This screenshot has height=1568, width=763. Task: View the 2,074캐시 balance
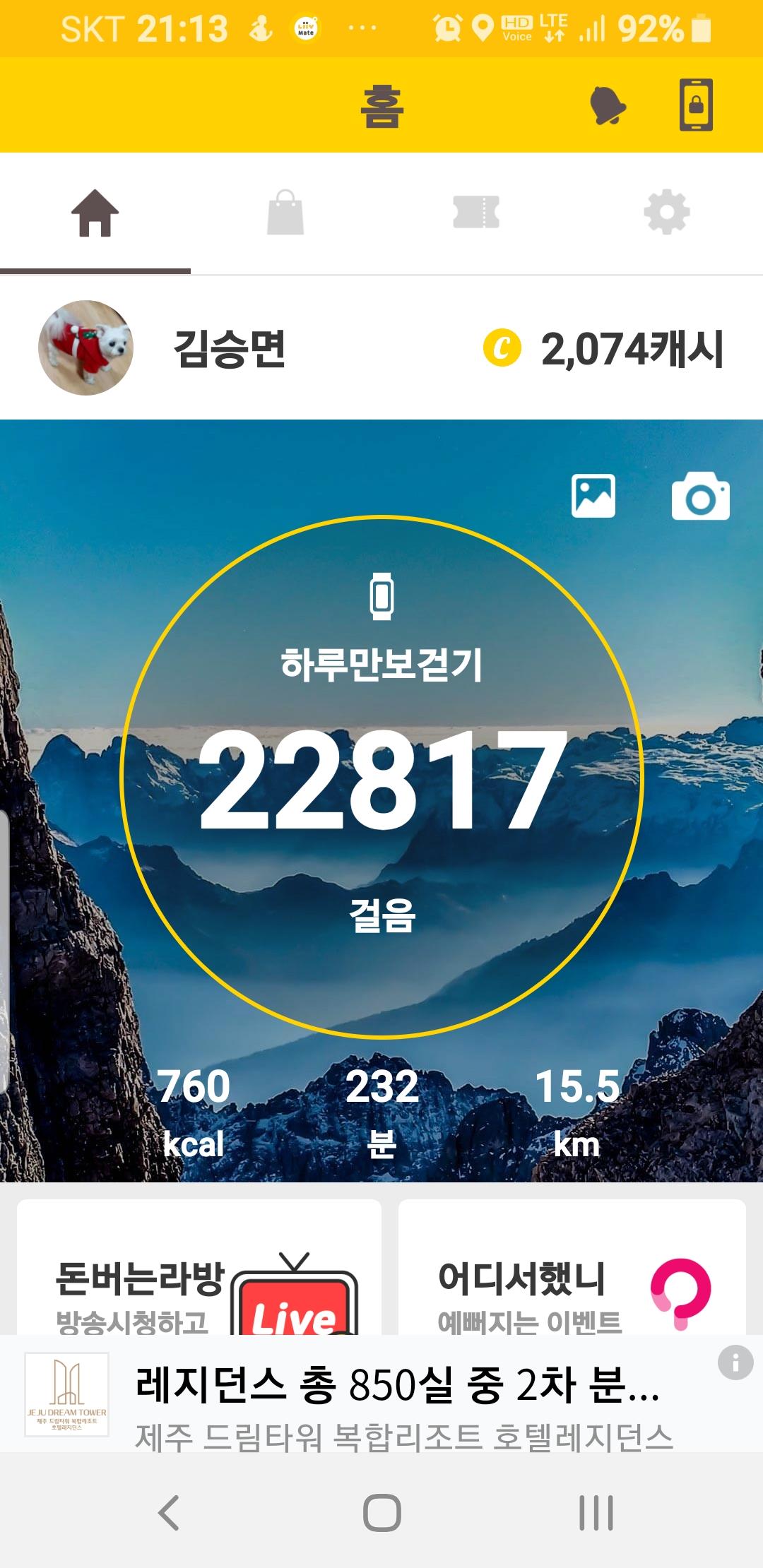(605, 349)
